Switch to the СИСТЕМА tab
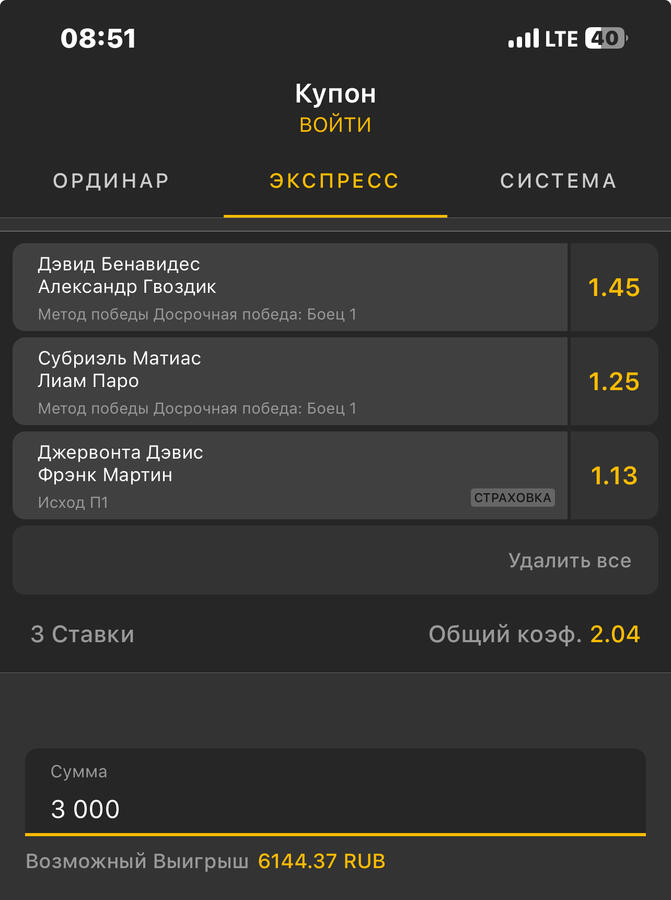This screenshot has height=900, width=671. click(x=558, y=181)
